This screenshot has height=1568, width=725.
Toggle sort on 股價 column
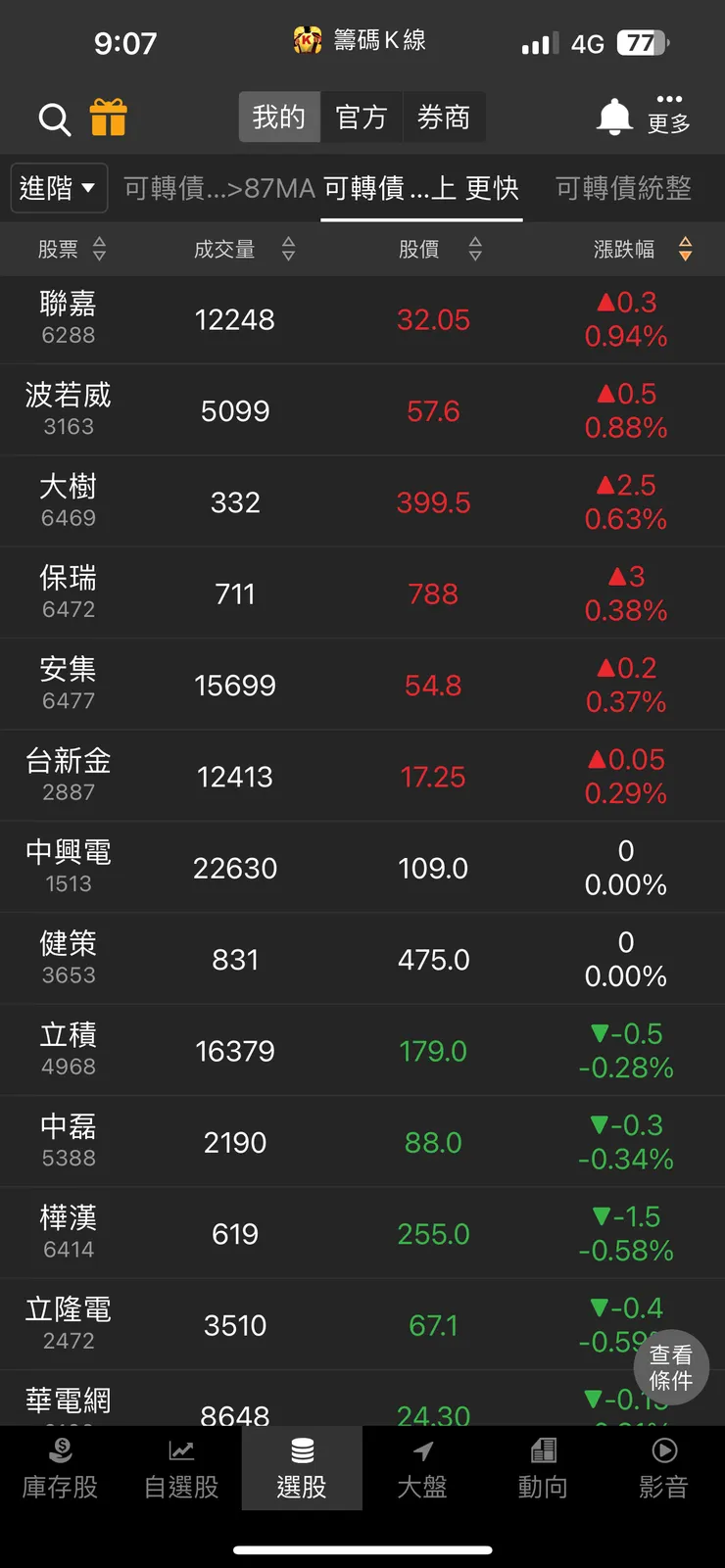click(x=475, y=249)
